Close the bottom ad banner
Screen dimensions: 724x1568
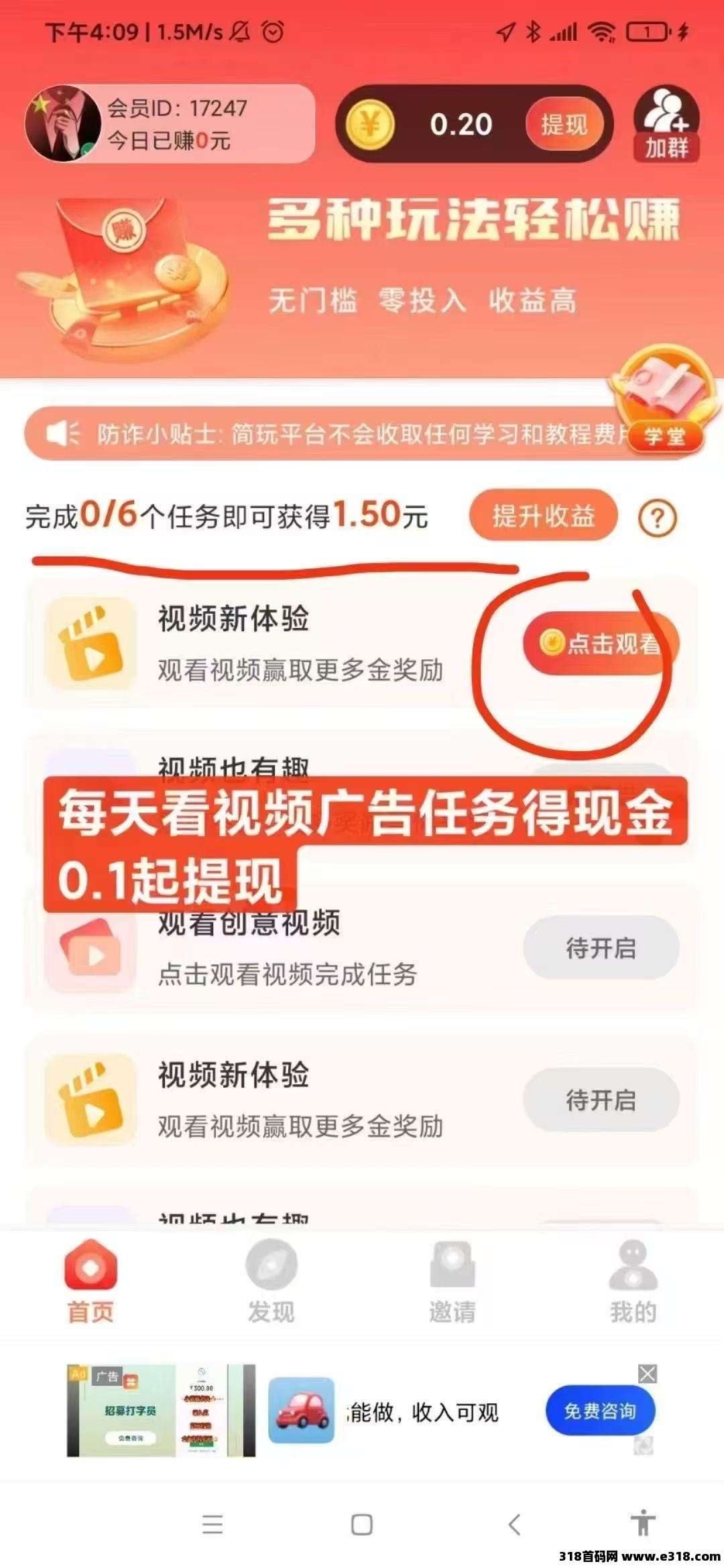(x=647, y=1374)
